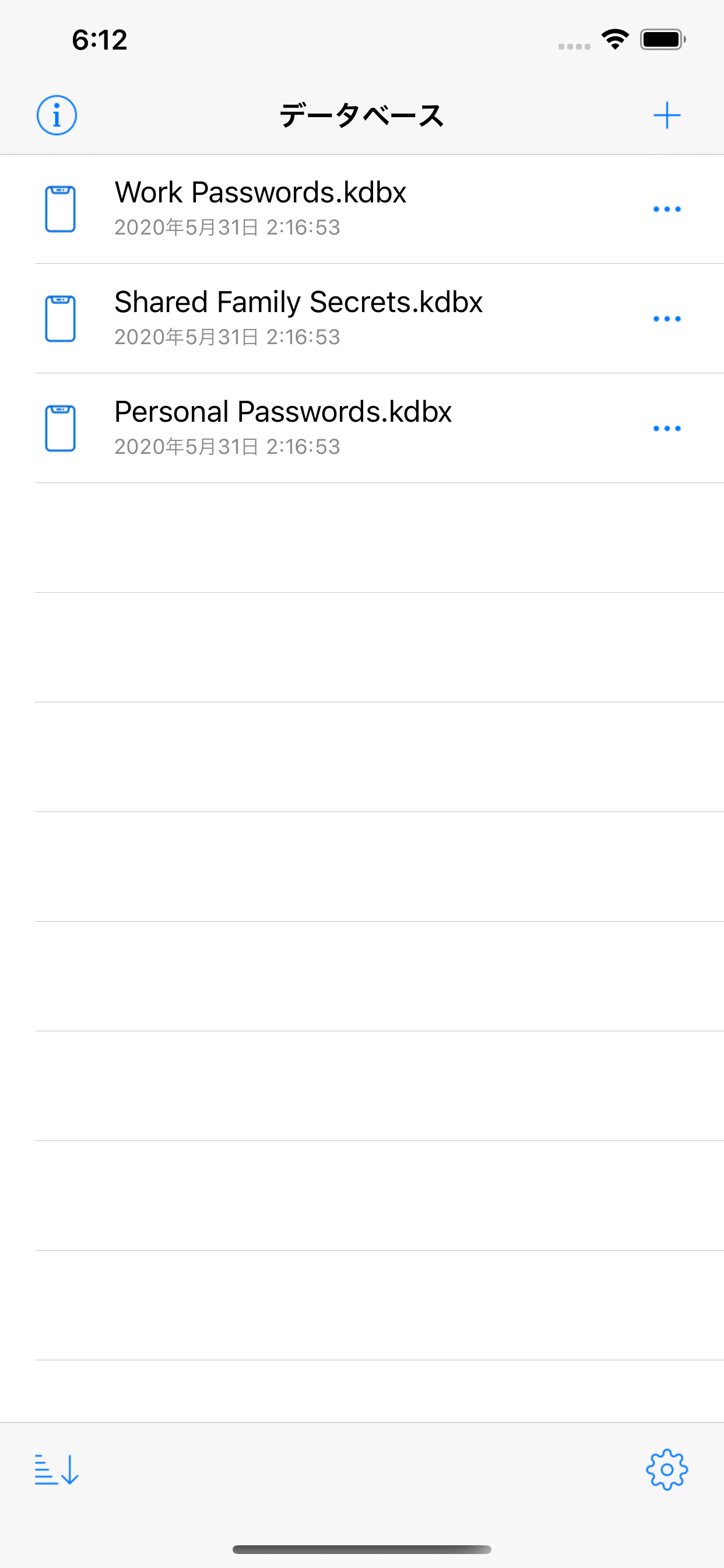Open the ellipsis menu for Personal Passwords.kdbx

pyautogui.click(x=667, y=428)
